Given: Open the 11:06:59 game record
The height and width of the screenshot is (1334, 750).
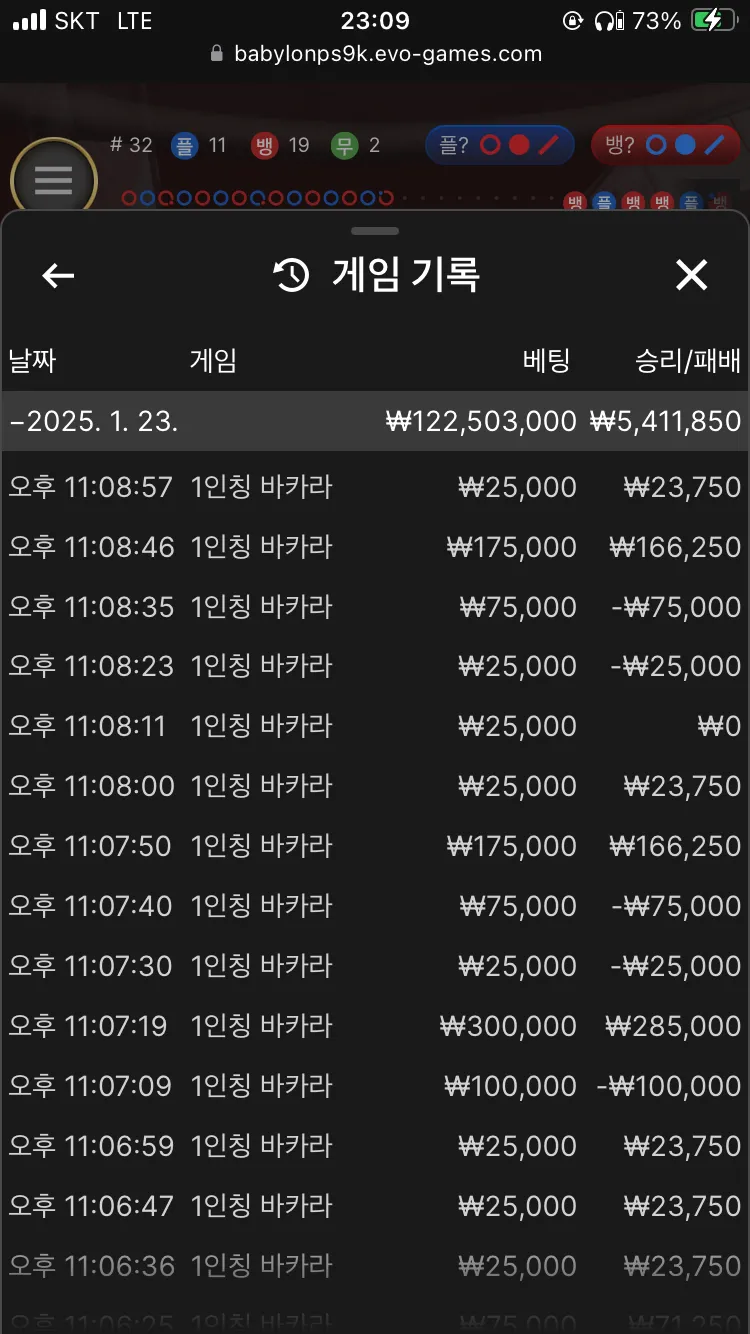Looking at the screenshot, I should pos(375,1146).
